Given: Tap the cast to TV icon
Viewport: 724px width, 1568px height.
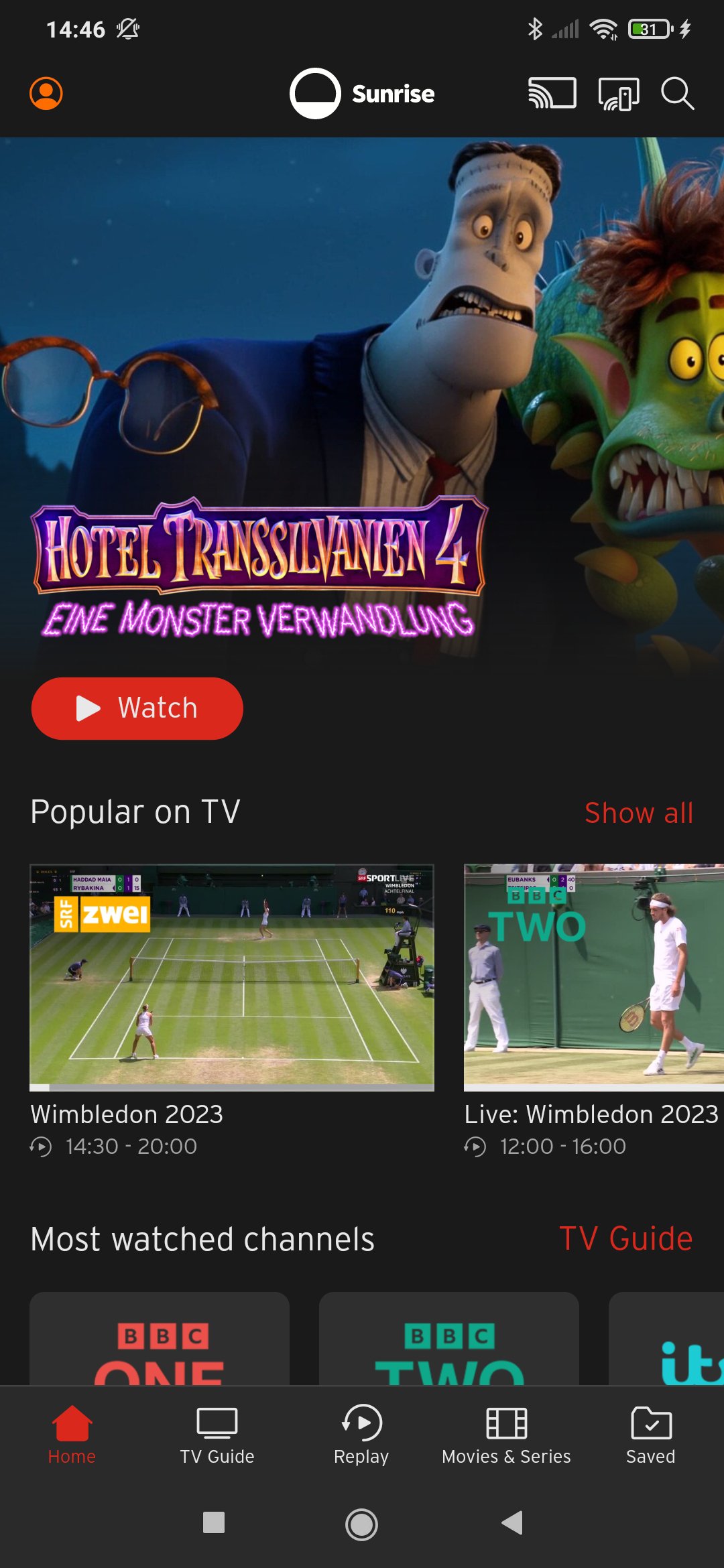Looking at the screenshot, I should click(552, 92).
